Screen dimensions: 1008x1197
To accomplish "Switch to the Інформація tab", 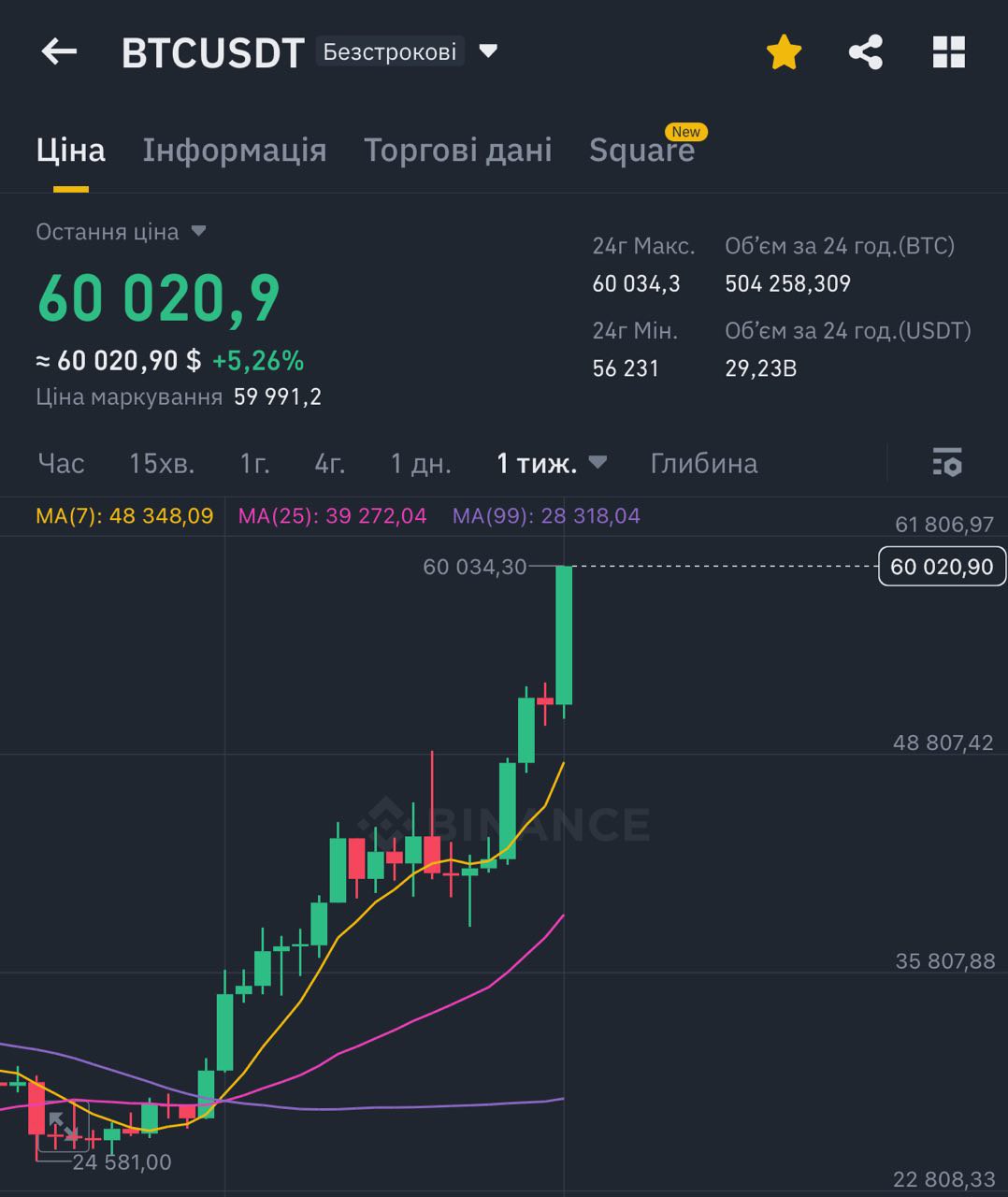I will pos(234,150).
